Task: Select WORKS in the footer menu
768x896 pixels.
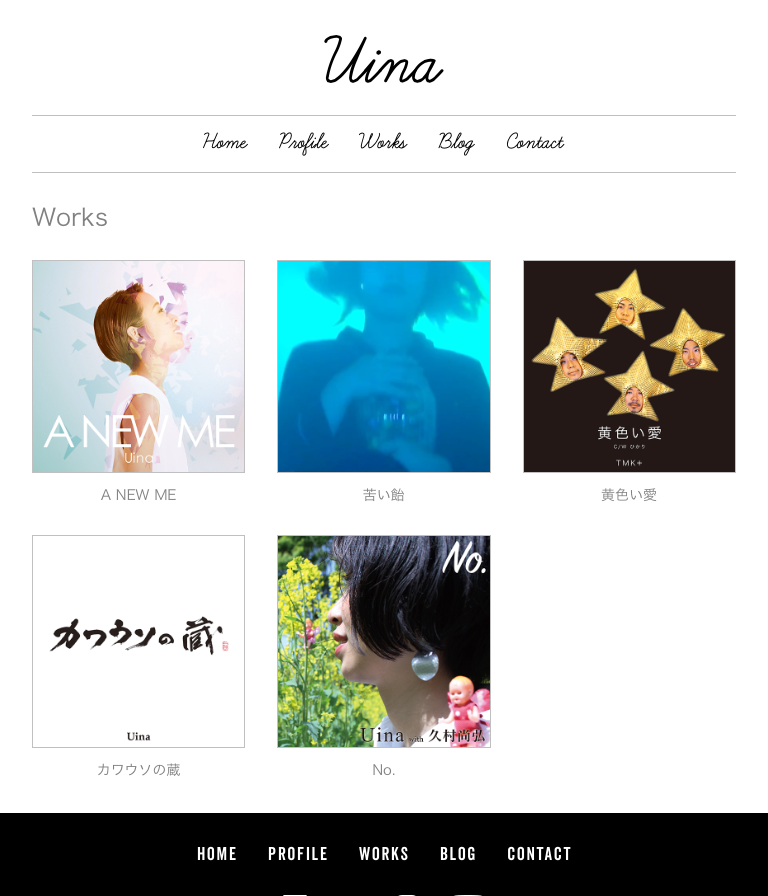Action: tap(384, 854)
